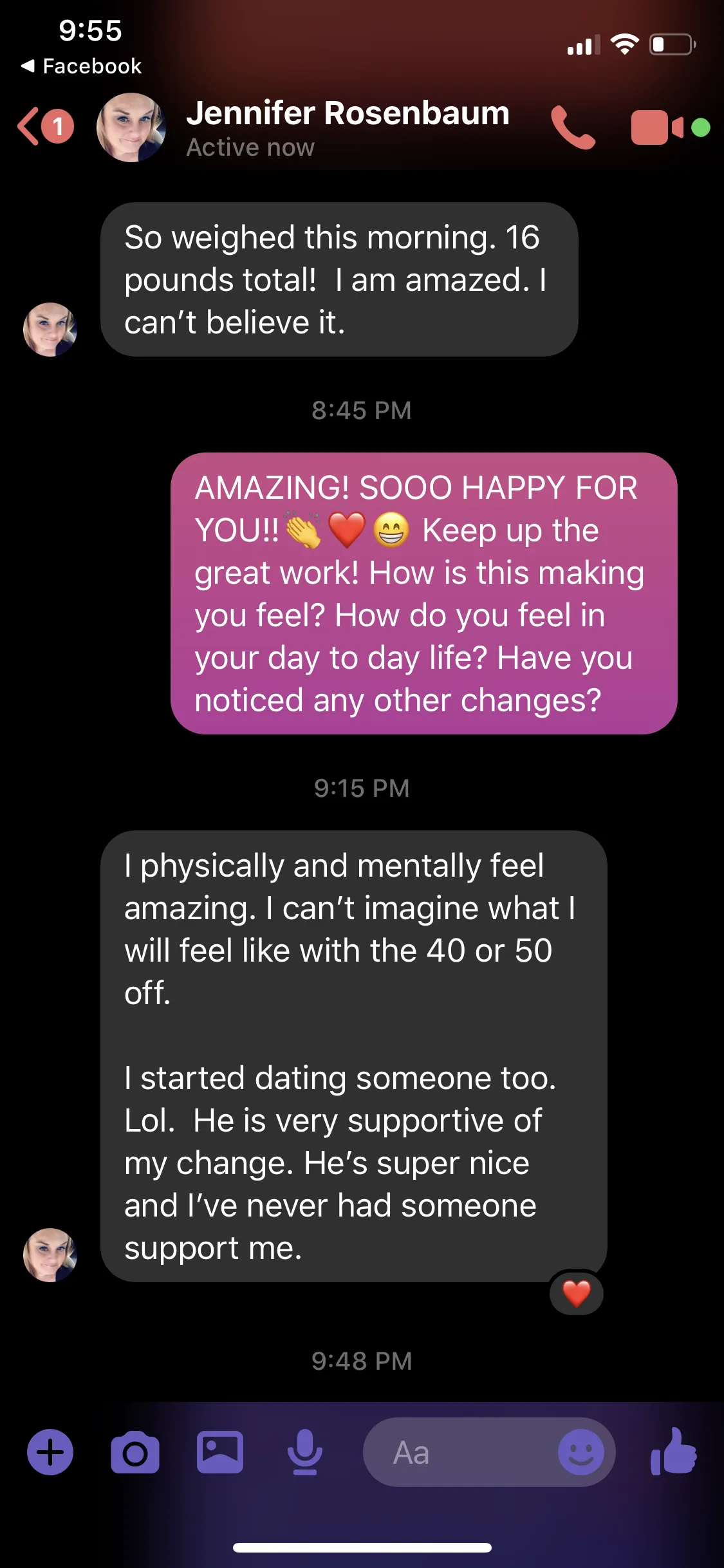Send a thumbs-up like

coord(673,1452)
